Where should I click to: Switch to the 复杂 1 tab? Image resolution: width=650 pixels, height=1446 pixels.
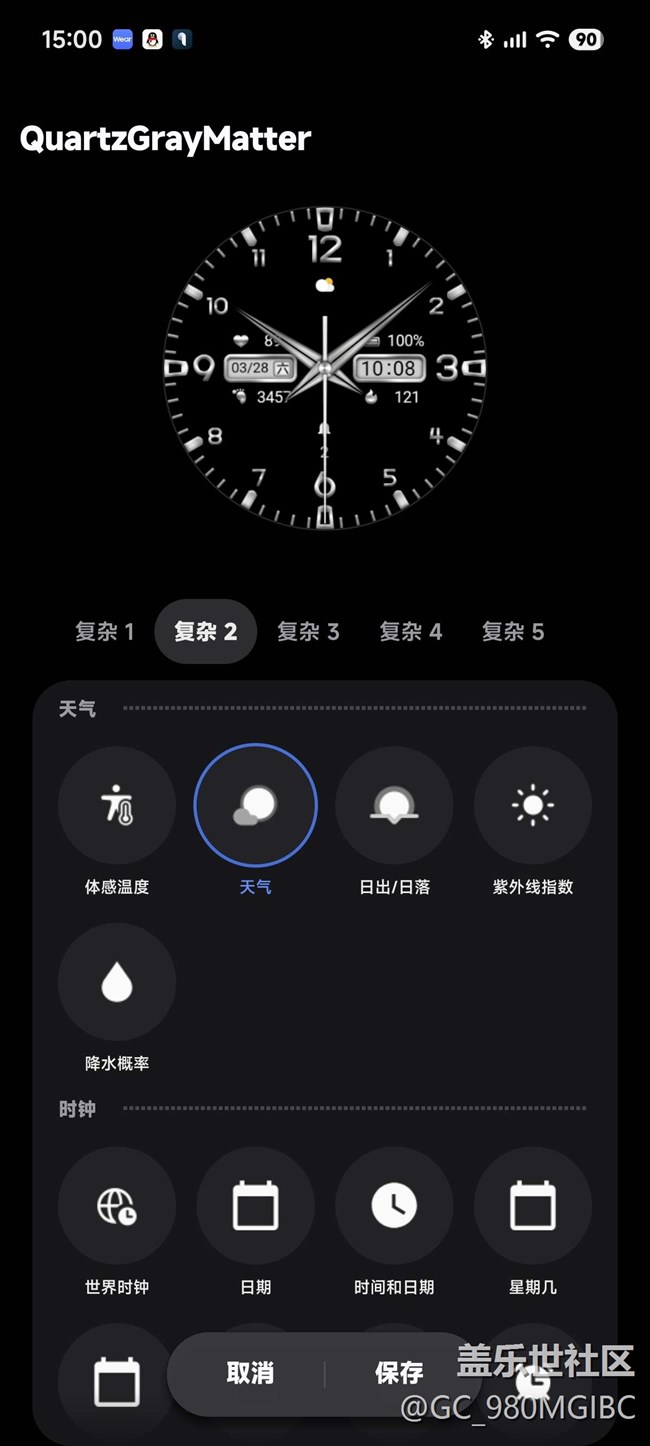click(x=104, y=632)
